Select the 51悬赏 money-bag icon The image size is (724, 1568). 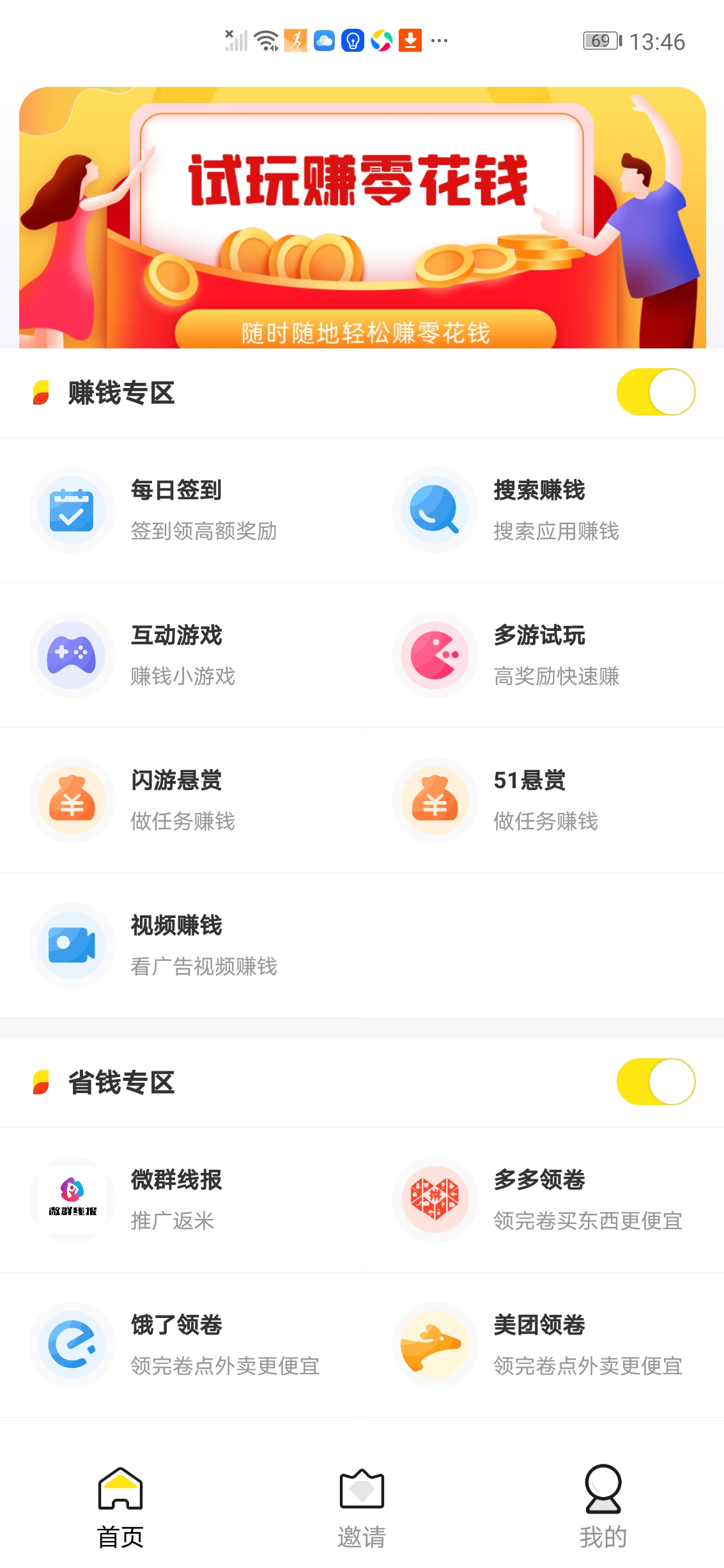tap(435, 800)
